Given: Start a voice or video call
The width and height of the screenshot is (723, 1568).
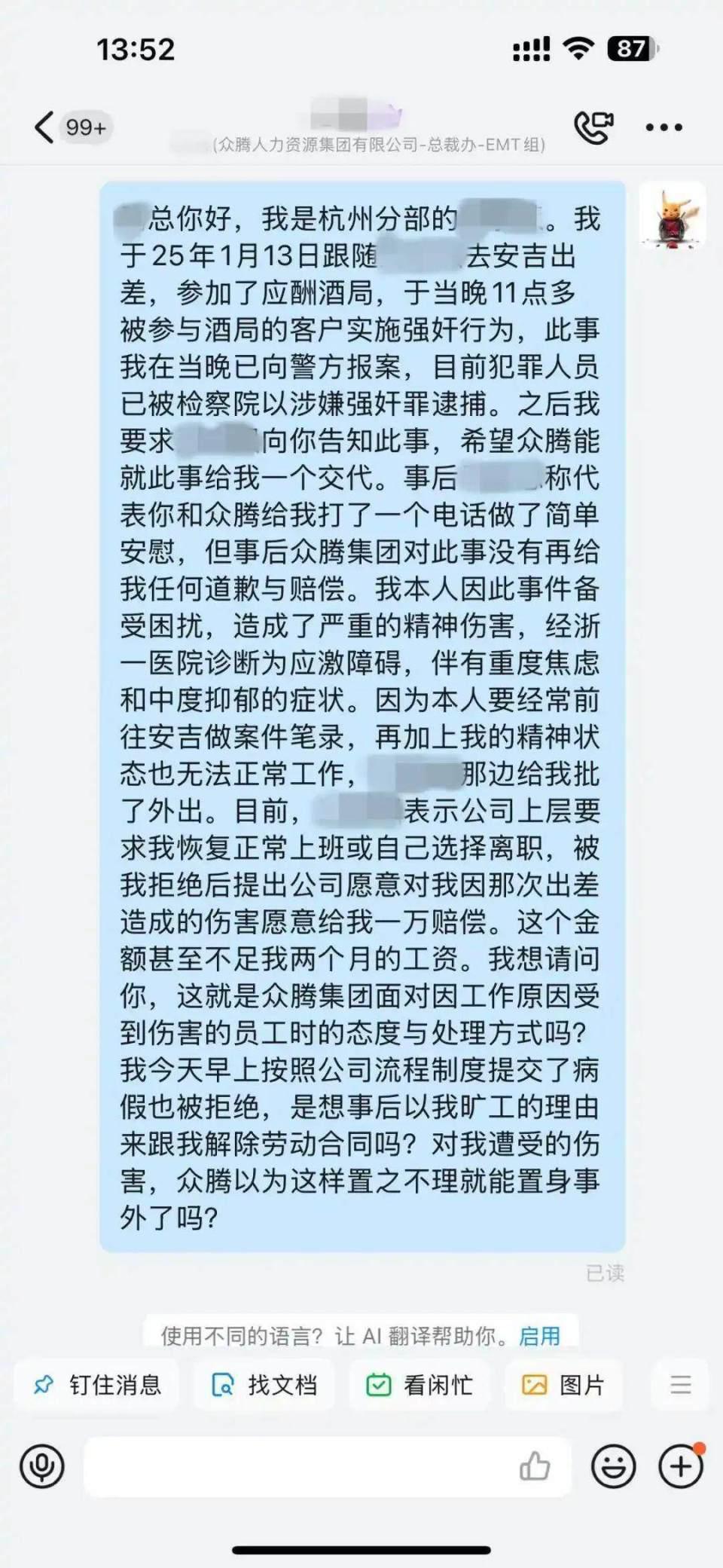Looking at the screenshot, I should tap(593, 127).
